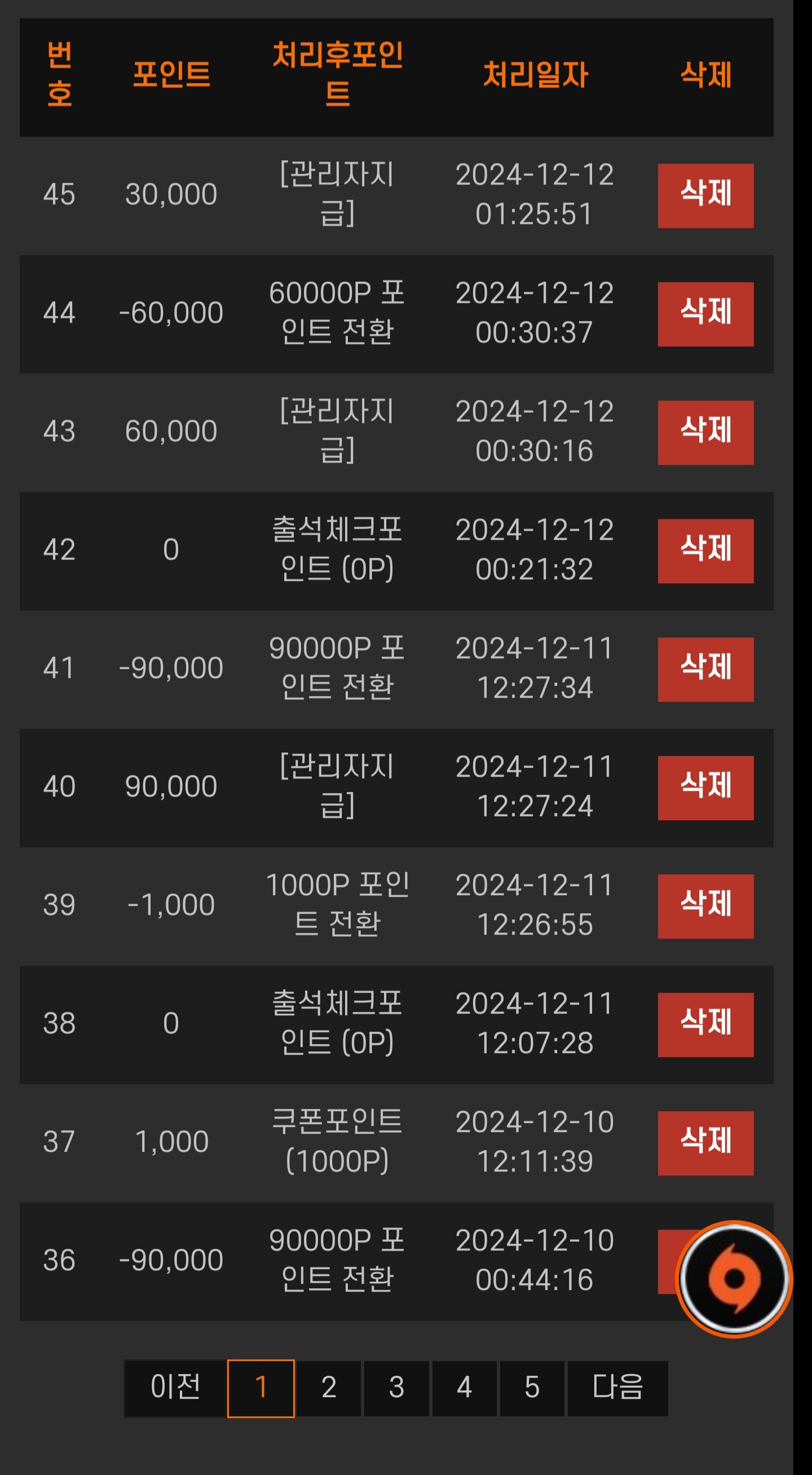Delete record number 40

705,789
